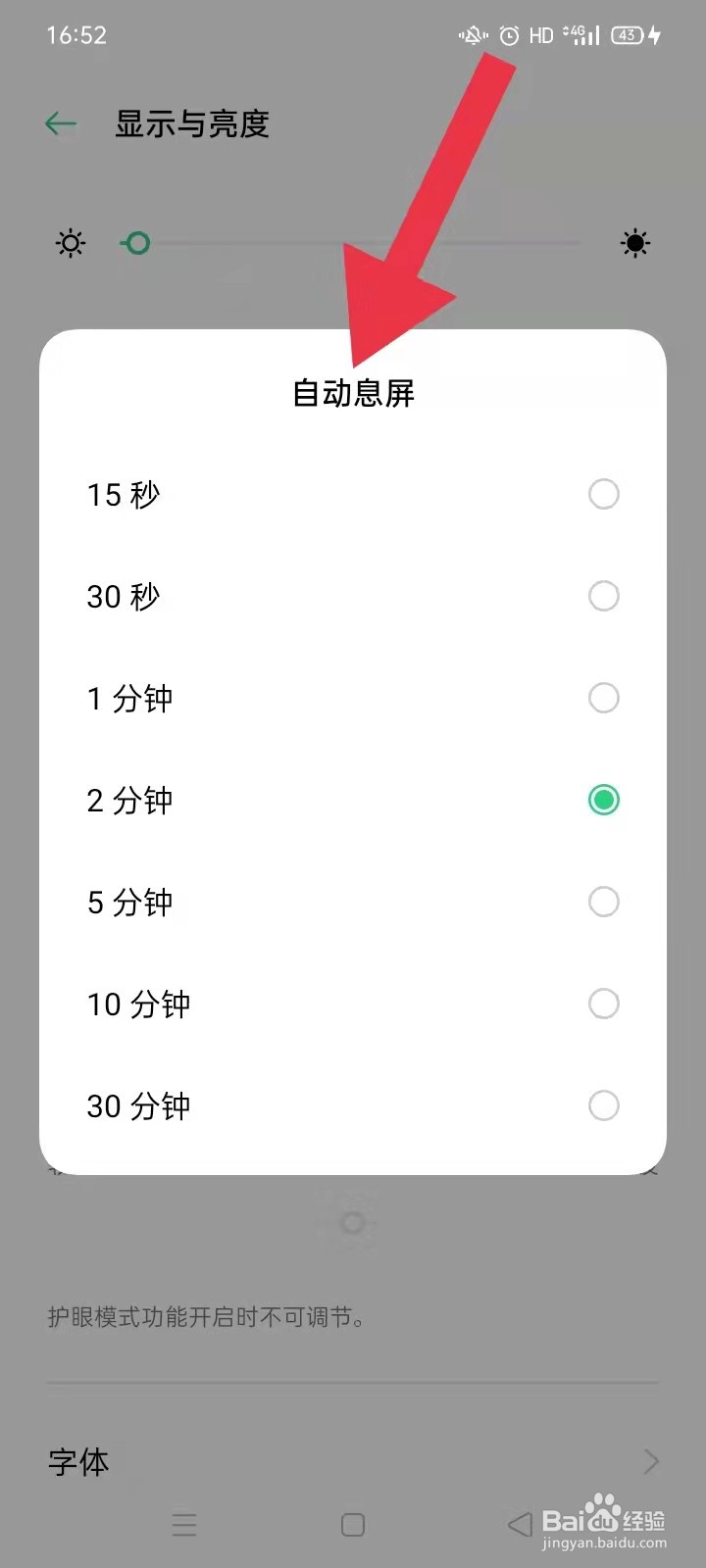Select 10 分钟 for auto screen-off
Viewport: 706px width, 1568px height.
353,1004
